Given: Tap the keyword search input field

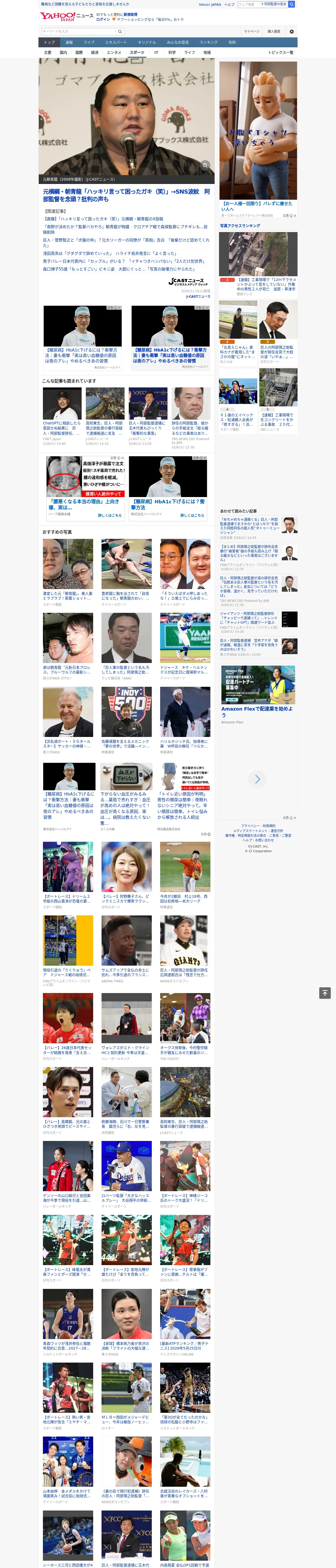Looking at the screenshot, I should click(79, 31).
